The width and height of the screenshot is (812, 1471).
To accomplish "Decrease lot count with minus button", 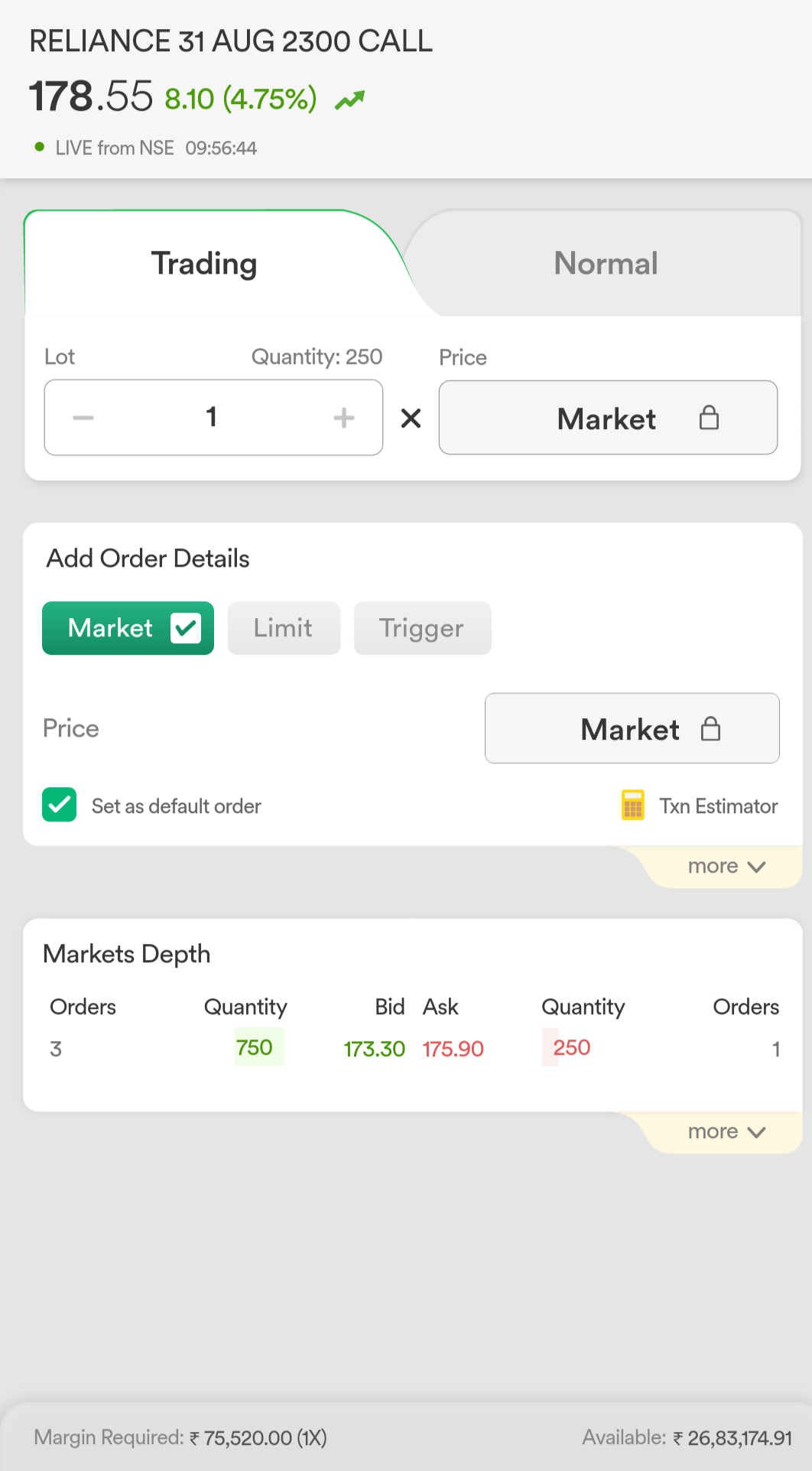I will tap(83, 418).
